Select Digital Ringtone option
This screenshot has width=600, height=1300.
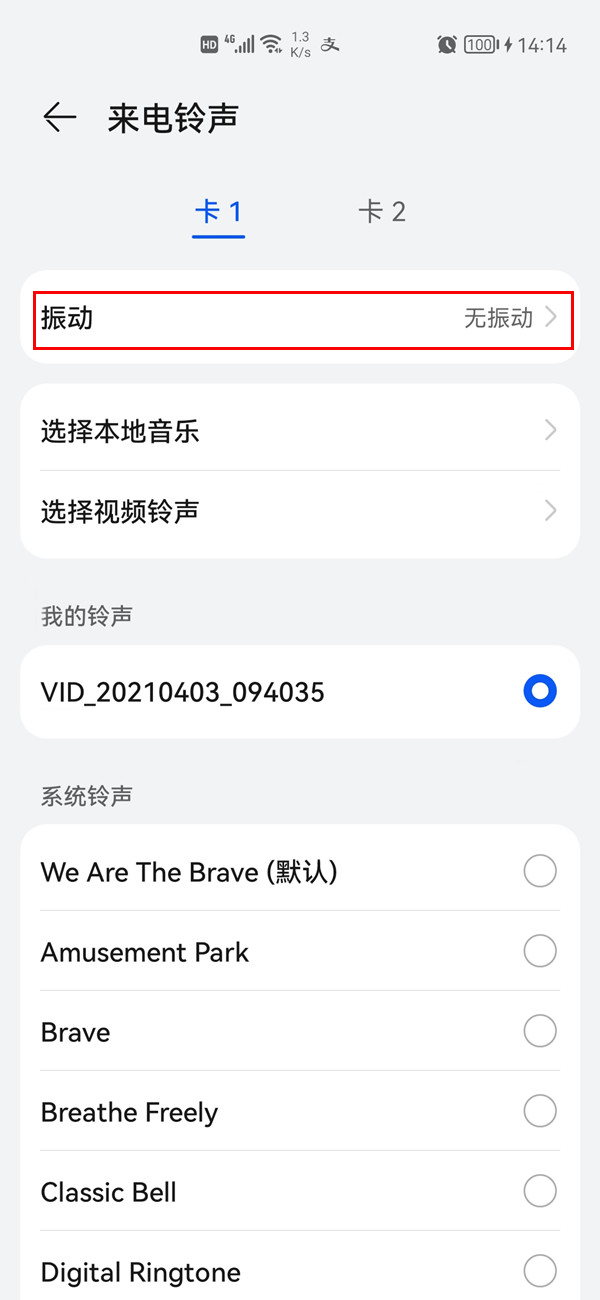point(300,1271)
